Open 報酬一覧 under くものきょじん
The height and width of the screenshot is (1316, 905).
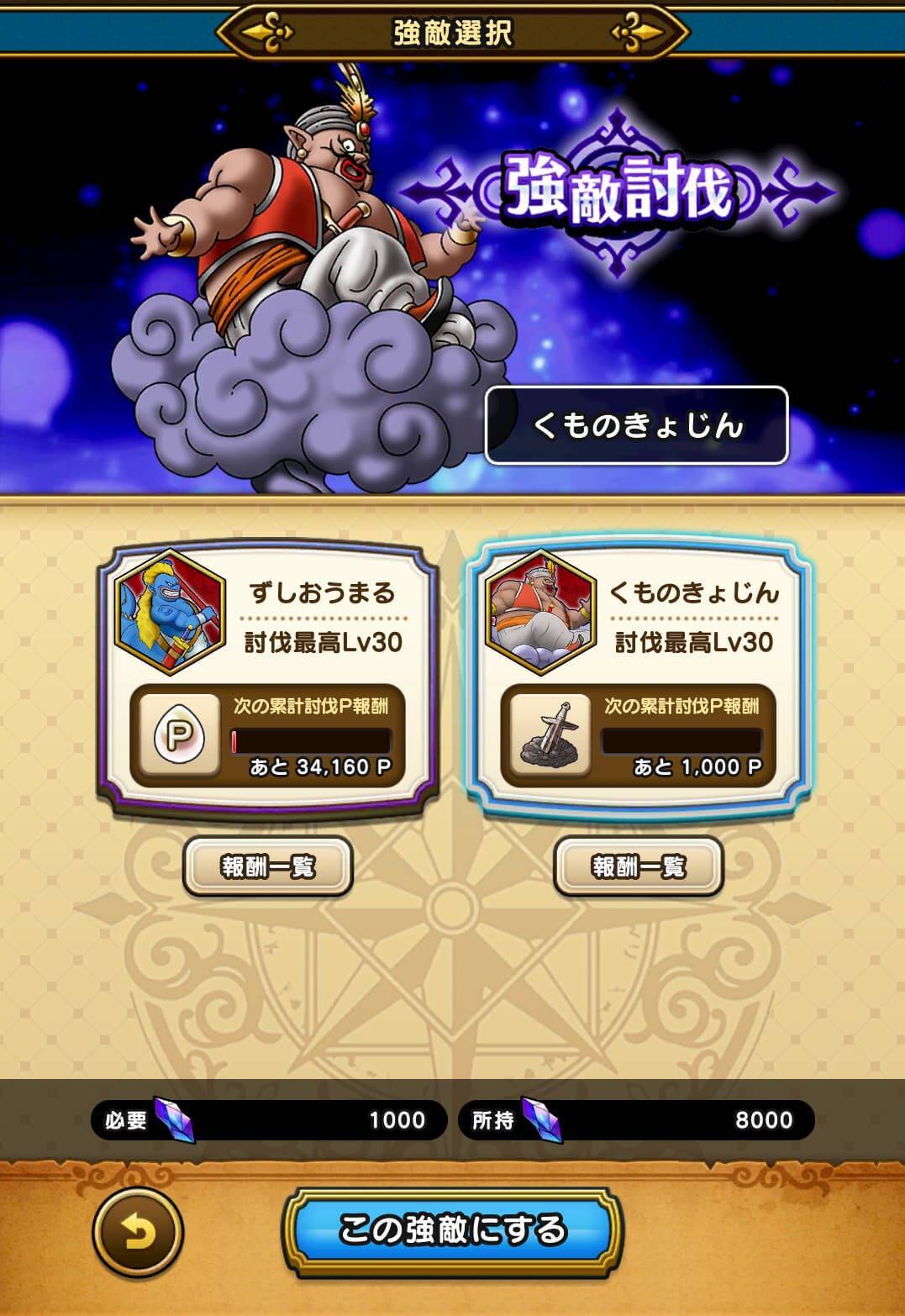click(x=638, y=866)
